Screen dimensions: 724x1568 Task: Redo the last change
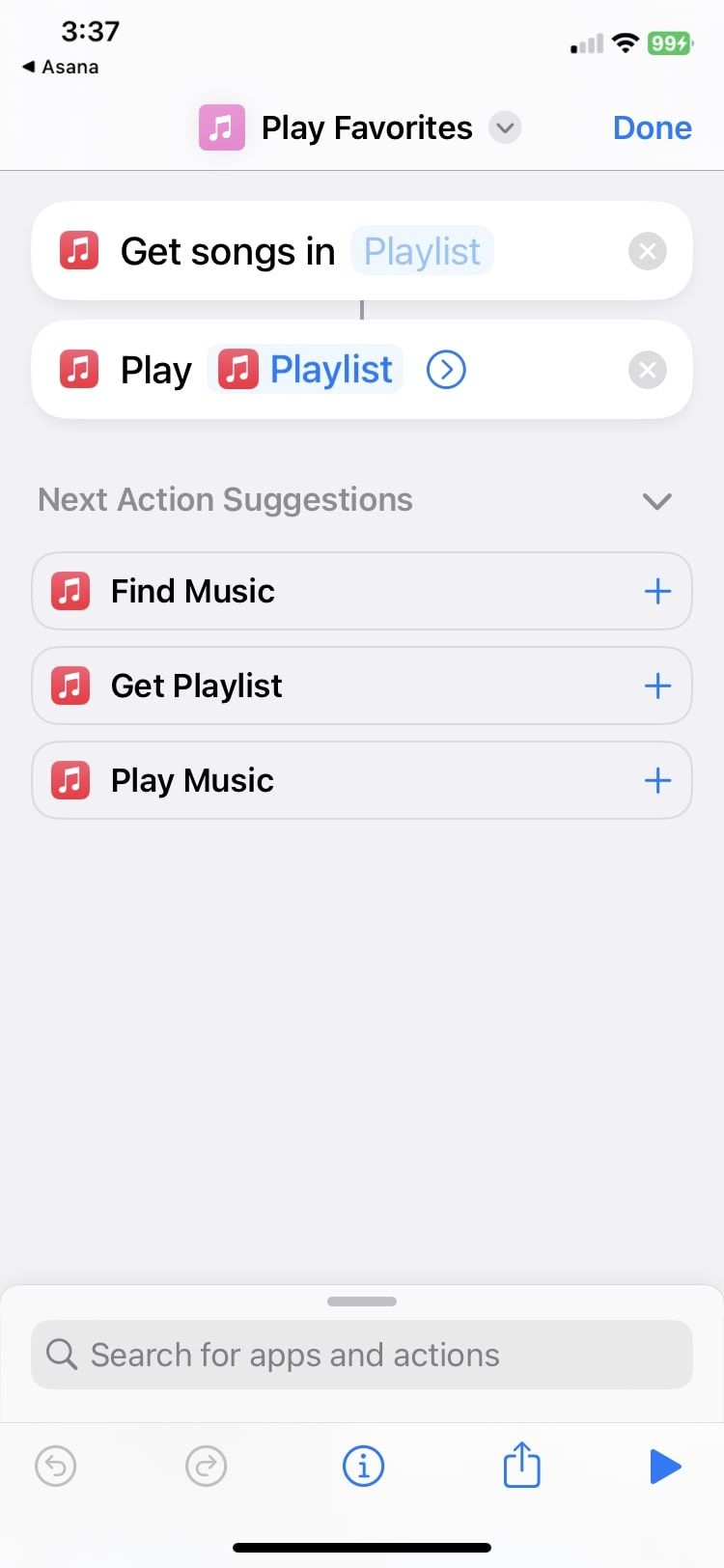[x=206, y=1467]
